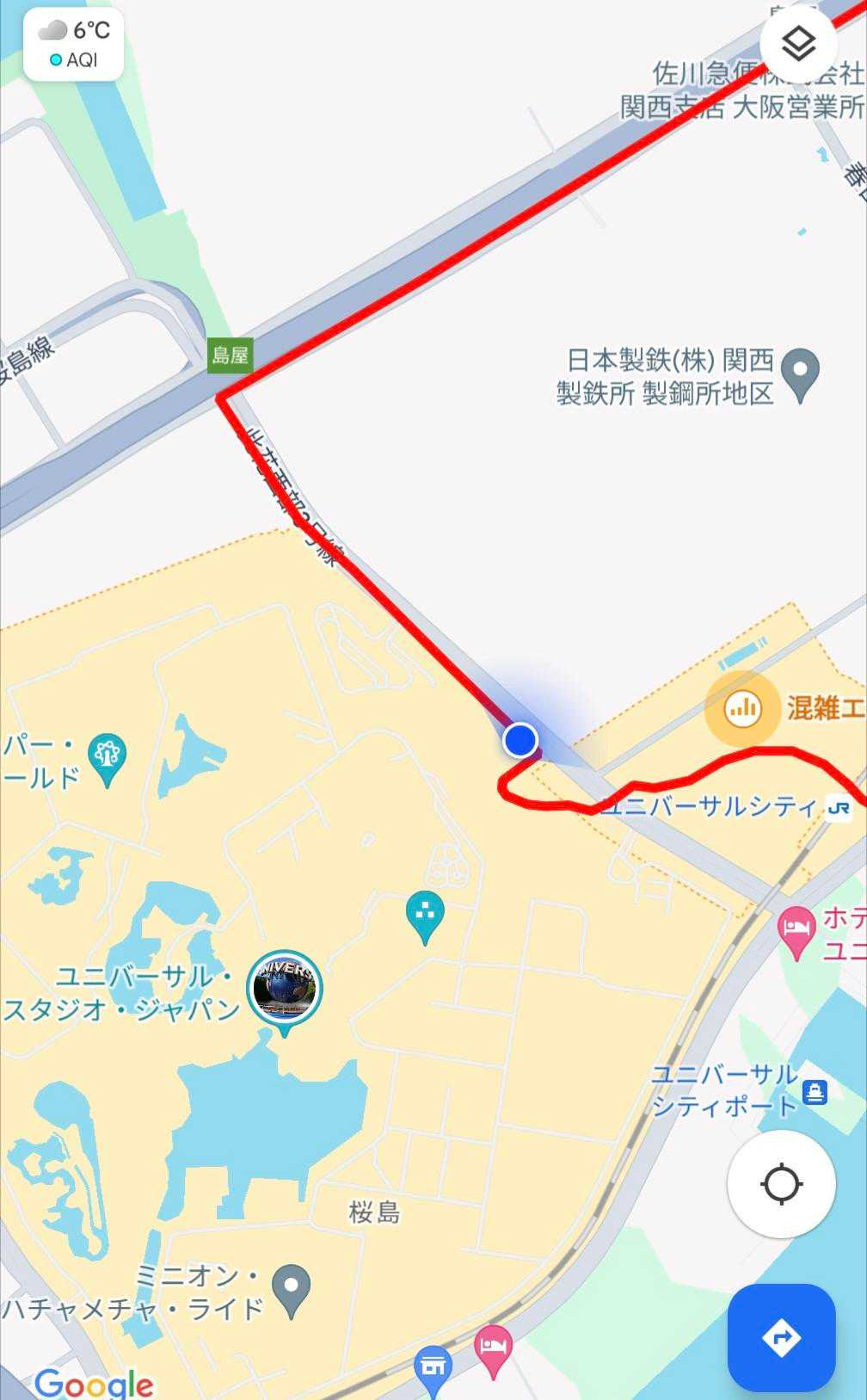Open the weather and AQI widget
The height and width of the screenshot is (1400, 867).
click(73, 45)
